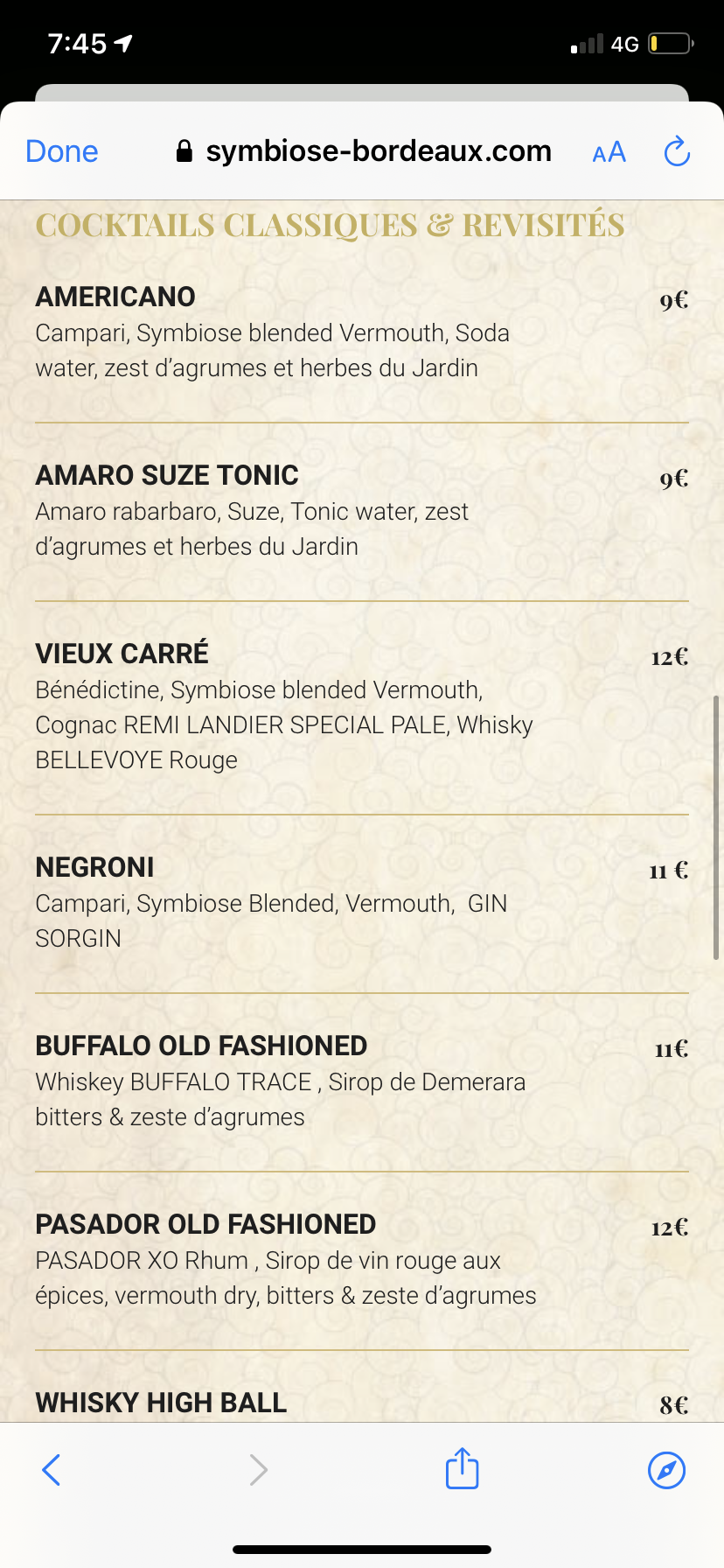Reload the symbiose-bordeaux.com page
The image size is (724, 1568).
tap(677, 151)
